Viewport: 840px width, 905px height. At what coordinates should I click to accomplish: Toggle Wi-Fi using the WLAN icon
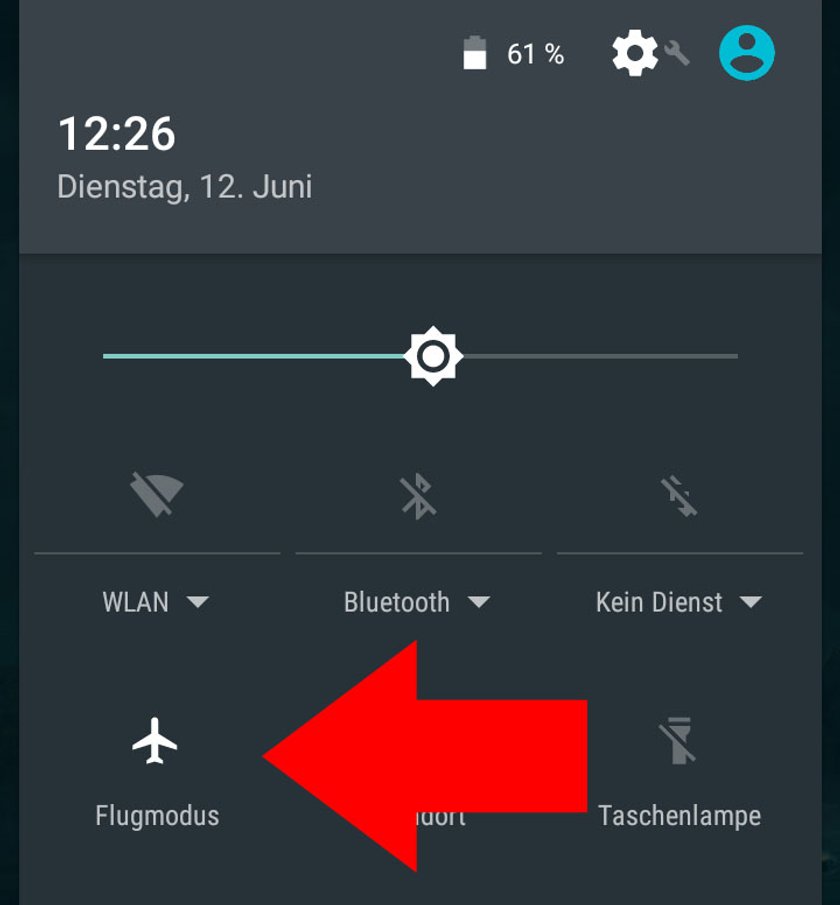[157, 495]
